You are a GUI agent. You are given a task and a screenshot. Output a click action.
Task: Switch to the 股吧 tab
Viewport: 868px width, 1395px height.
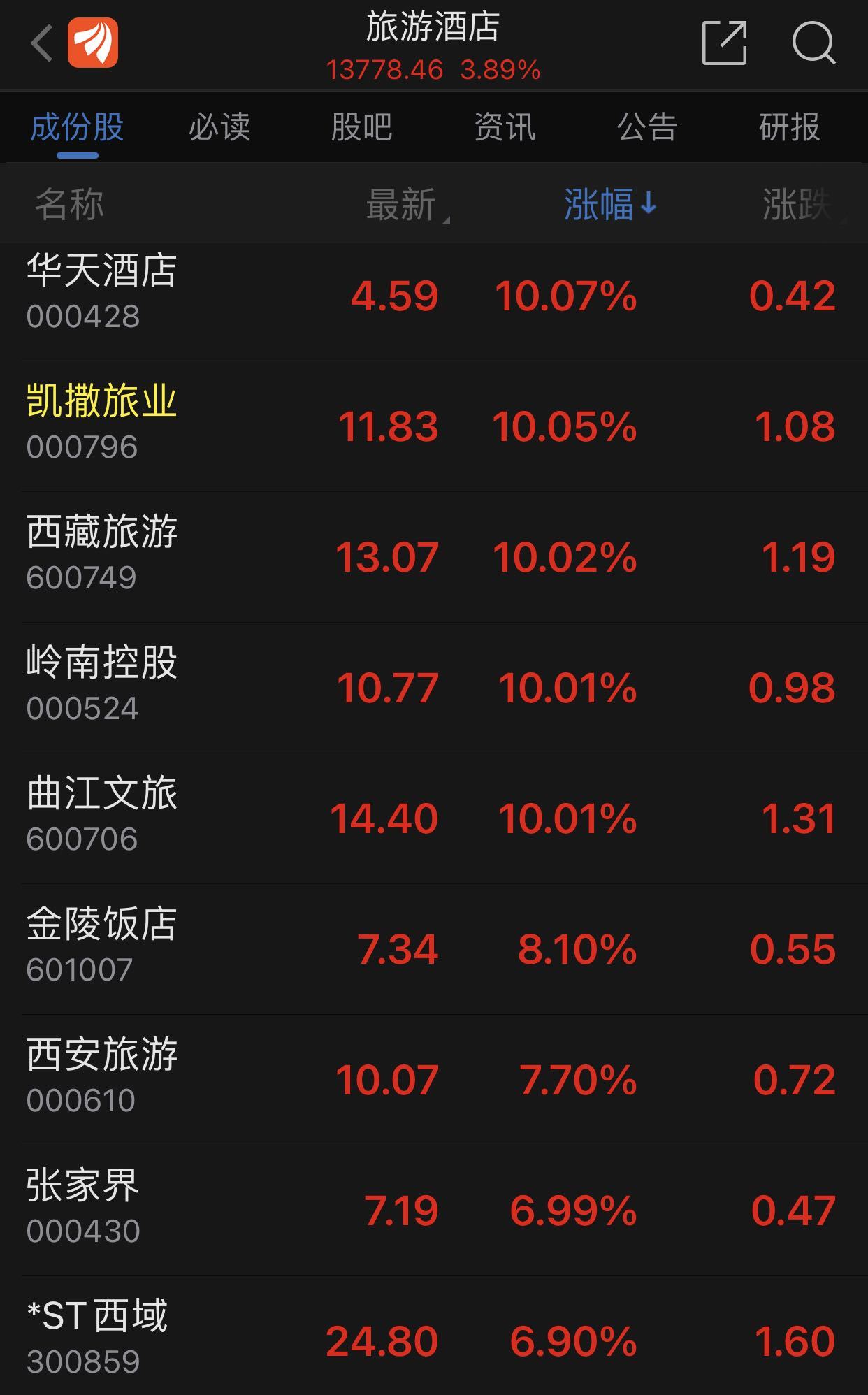pos(361,127)
